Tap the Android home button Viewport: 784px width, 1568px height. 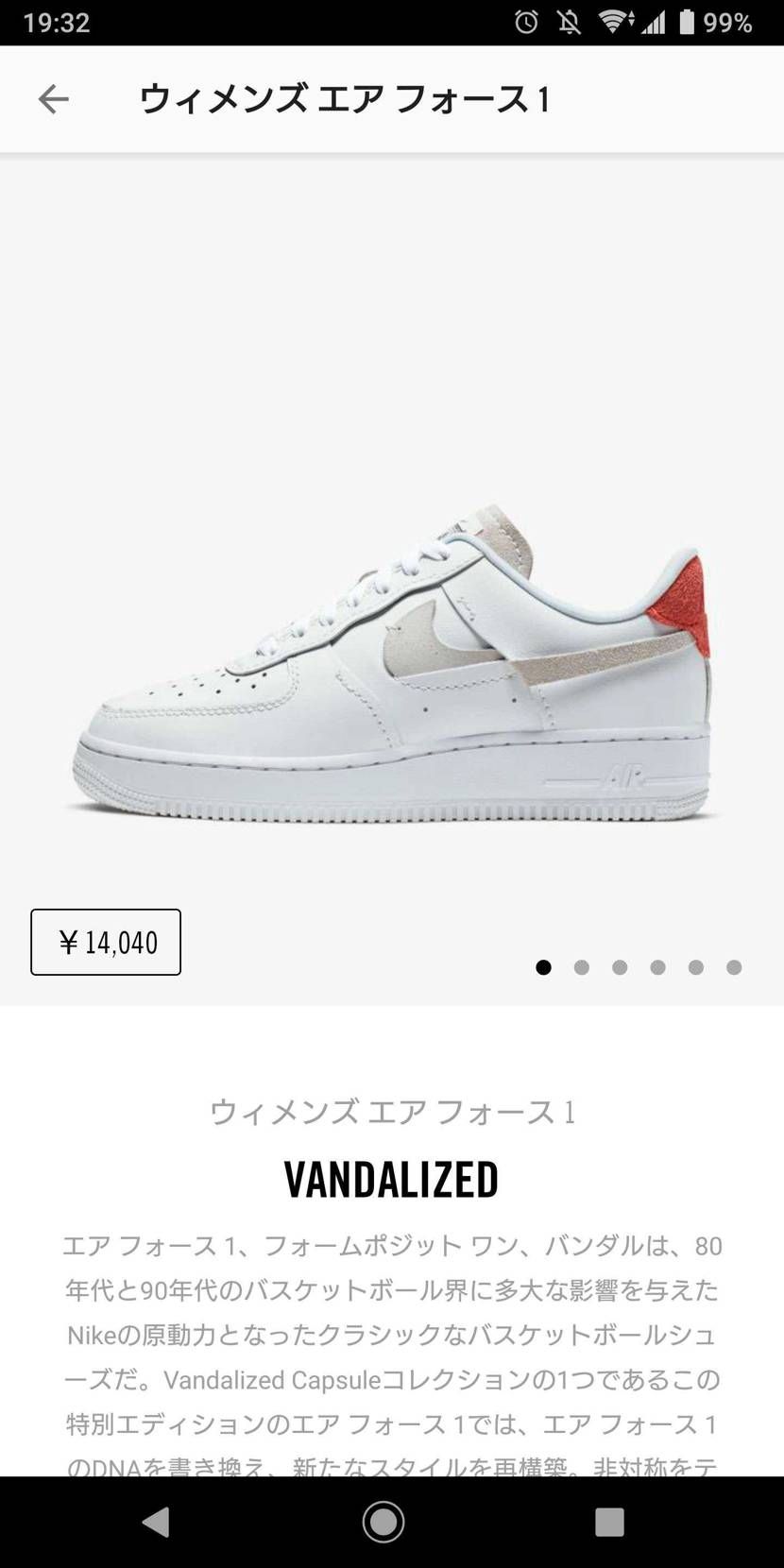(x=383, y=1522)
